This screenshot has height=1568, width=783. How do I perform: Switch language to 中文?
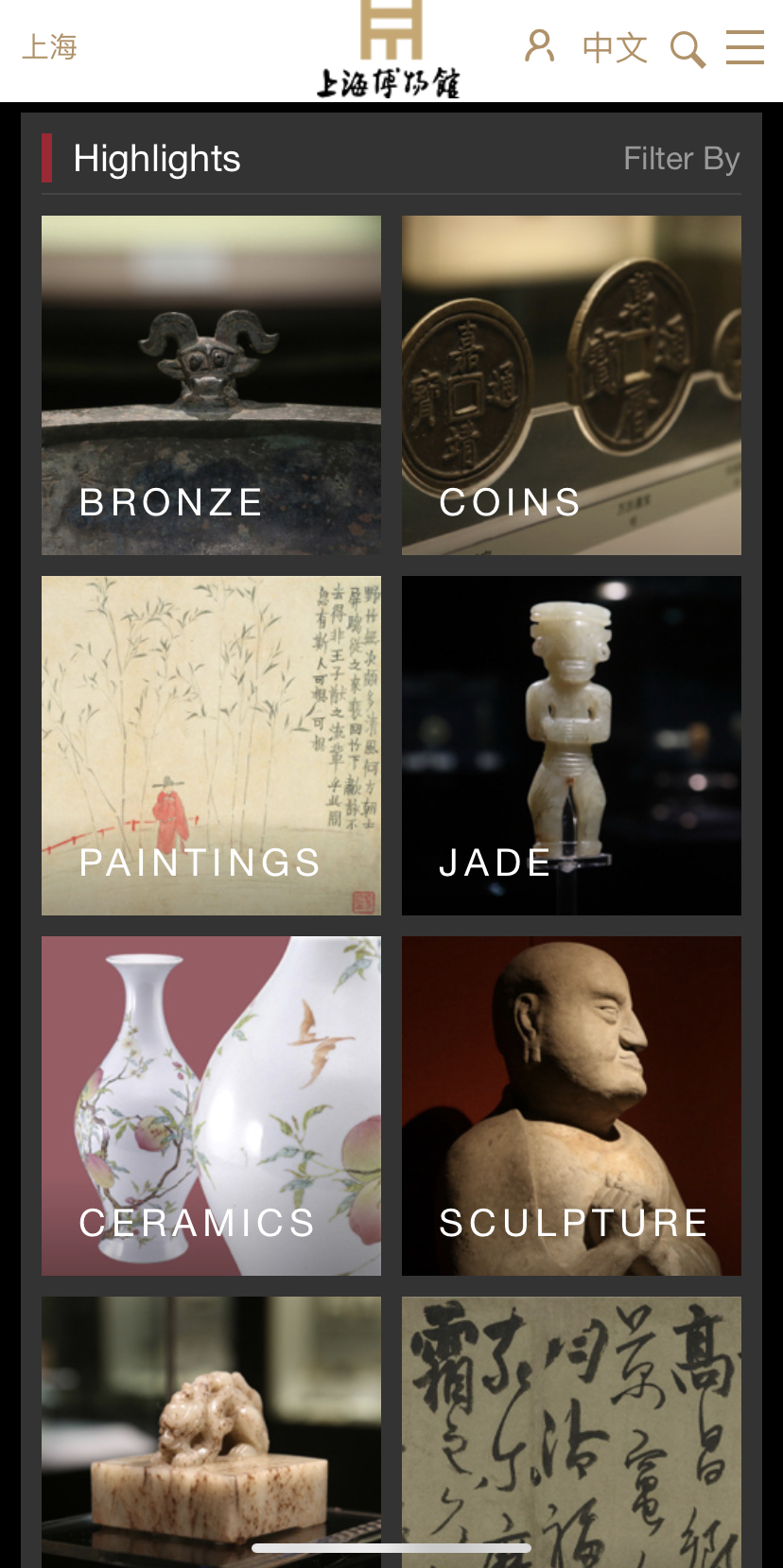point(615,47)
